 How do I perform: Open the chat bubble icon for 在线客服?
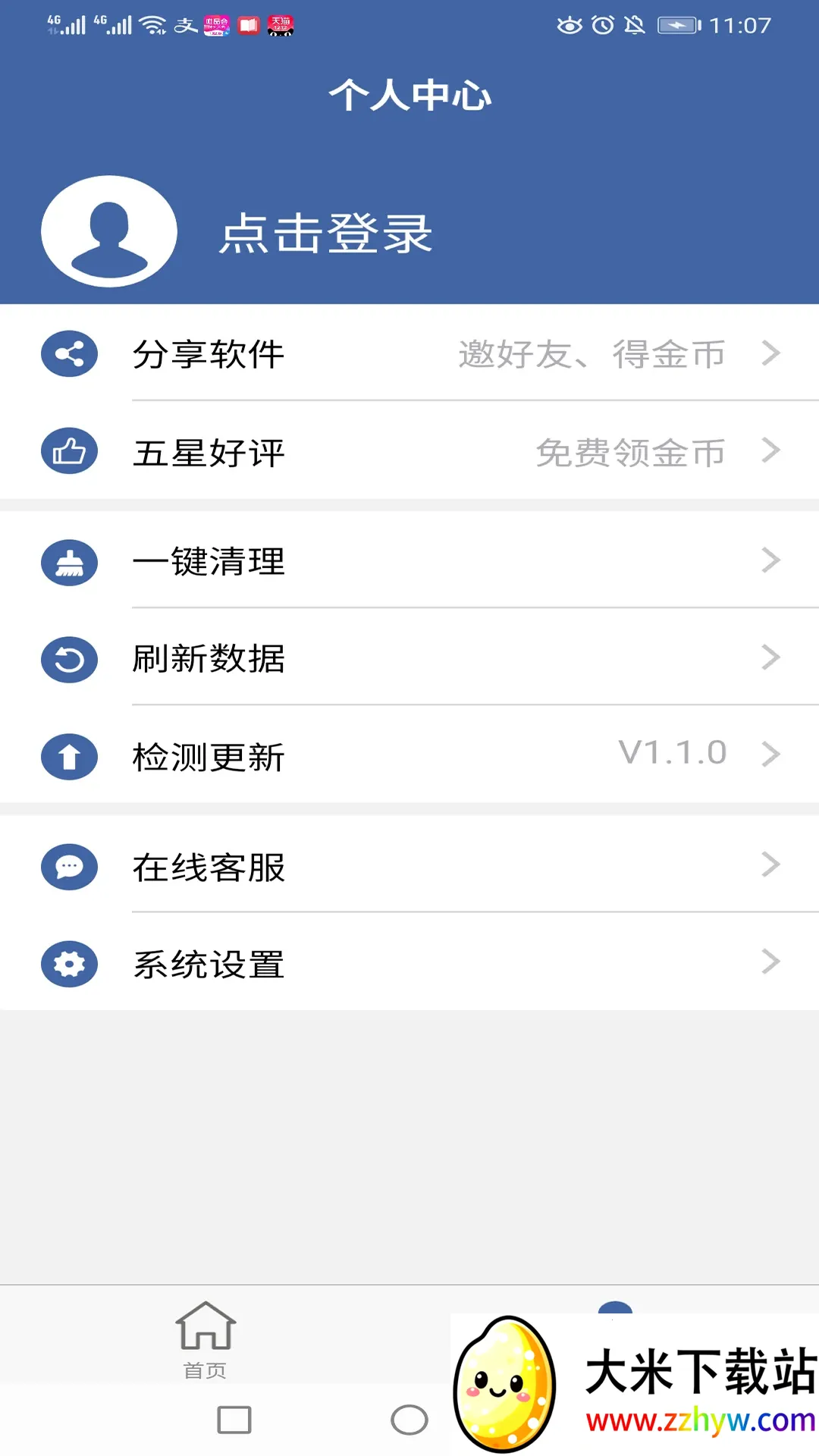(x=68, y=867)
